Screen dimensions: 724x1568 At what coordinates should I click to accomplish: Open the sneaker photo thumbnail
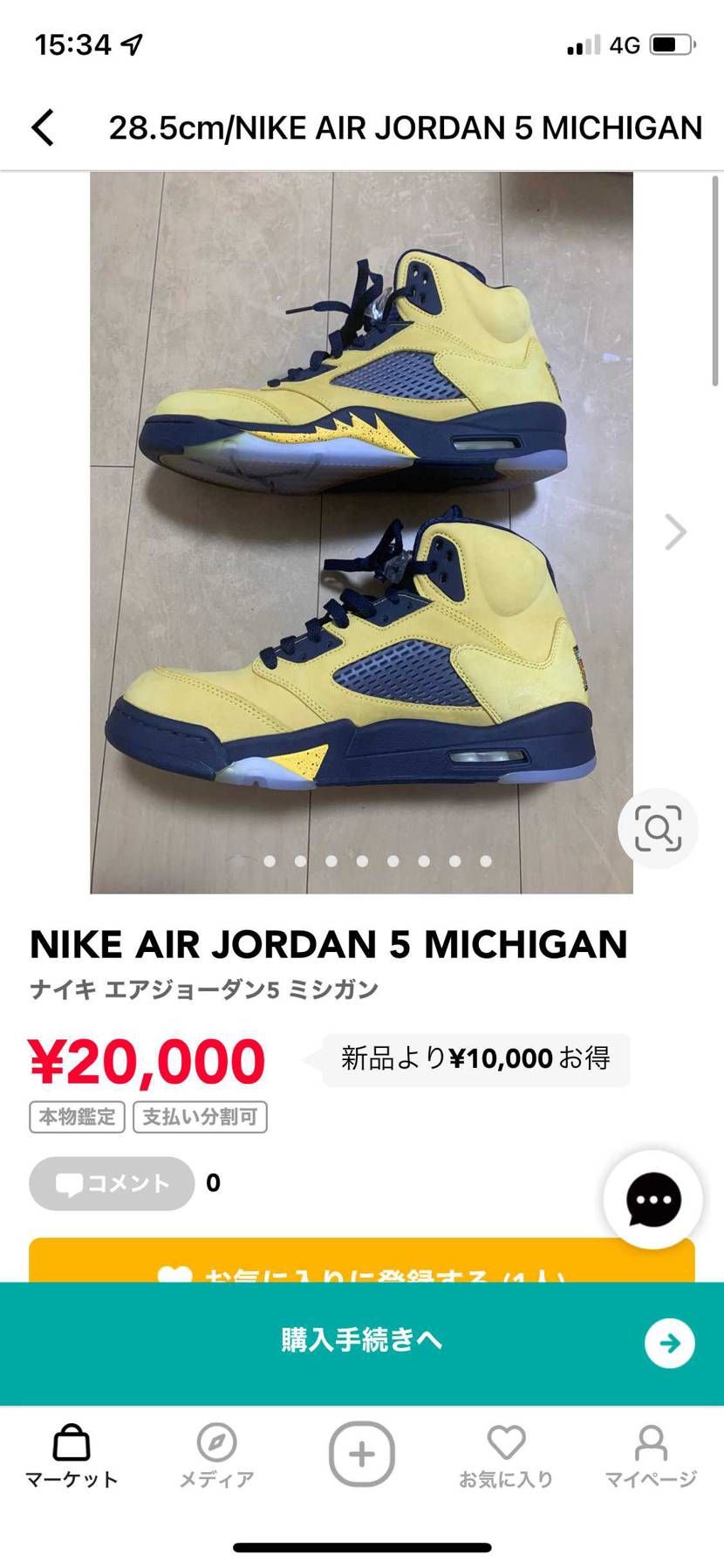(362, 532)
